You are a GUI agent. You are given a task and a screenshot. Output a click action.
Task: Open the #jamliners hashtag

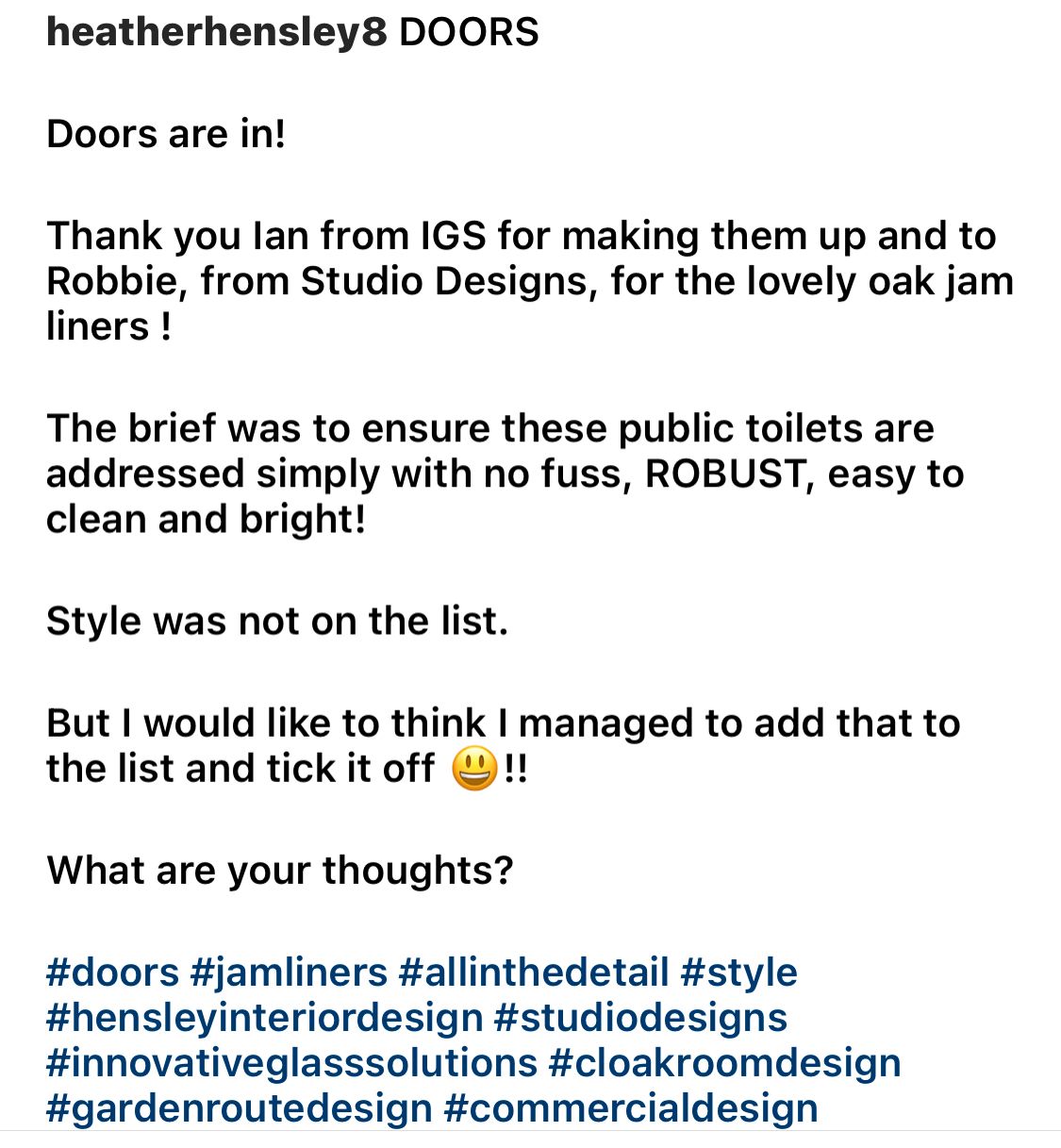tap(289, 973)
